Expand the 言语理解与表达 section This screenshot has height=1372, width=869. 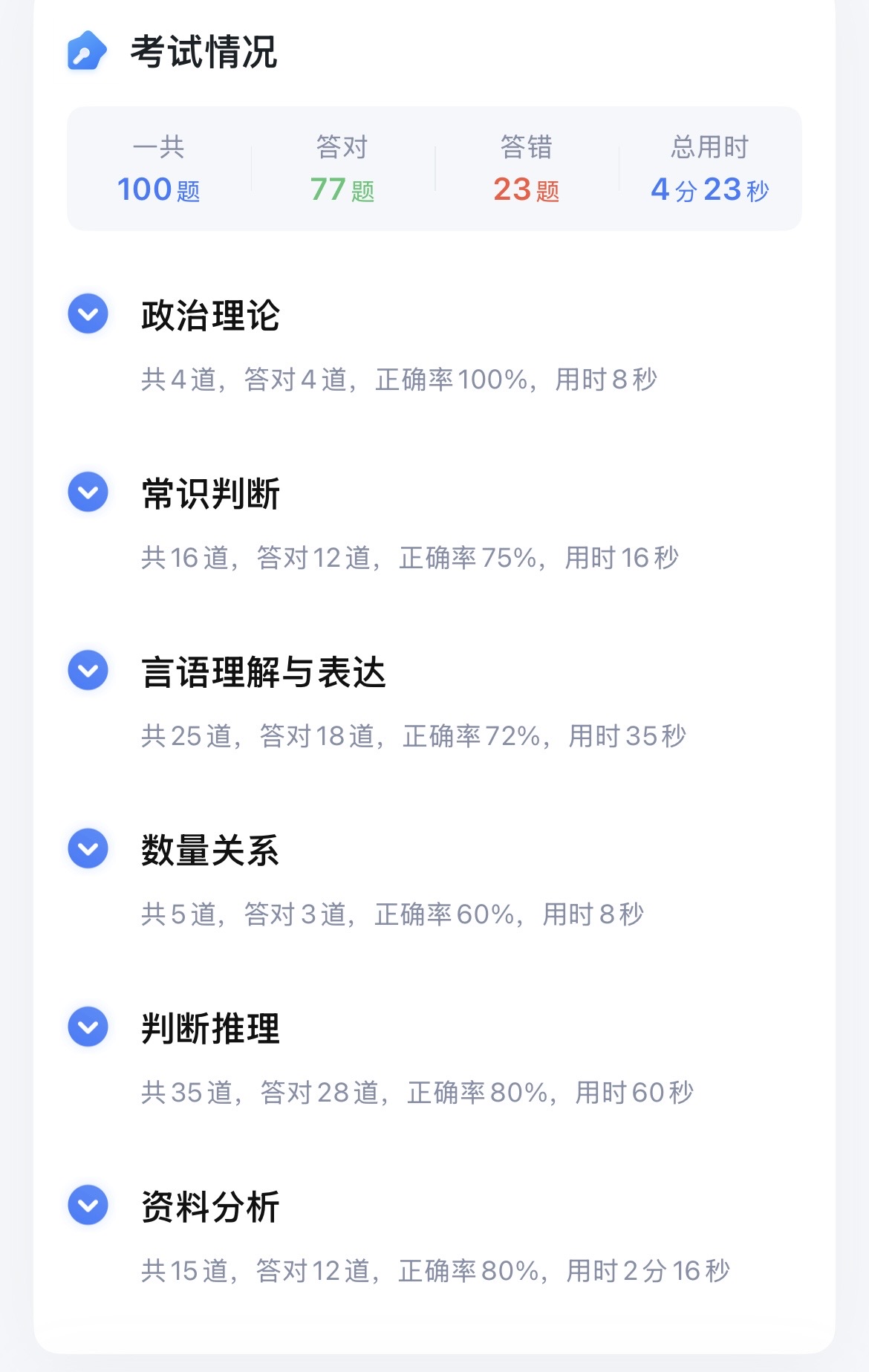(88, 671)
